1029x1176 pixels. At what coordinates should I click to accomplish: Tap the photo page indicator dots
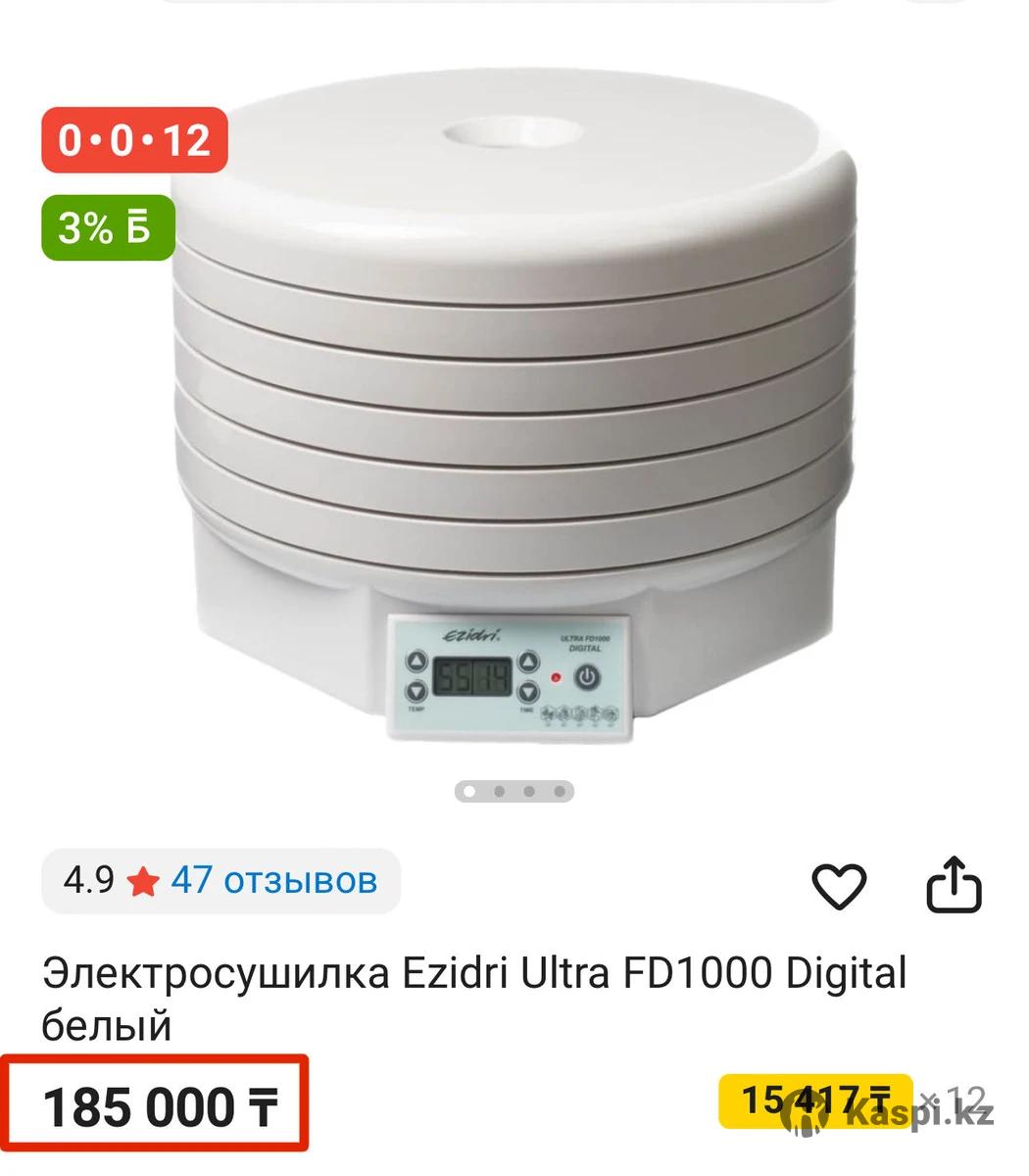pyautogui.click(x=514, y=791)
